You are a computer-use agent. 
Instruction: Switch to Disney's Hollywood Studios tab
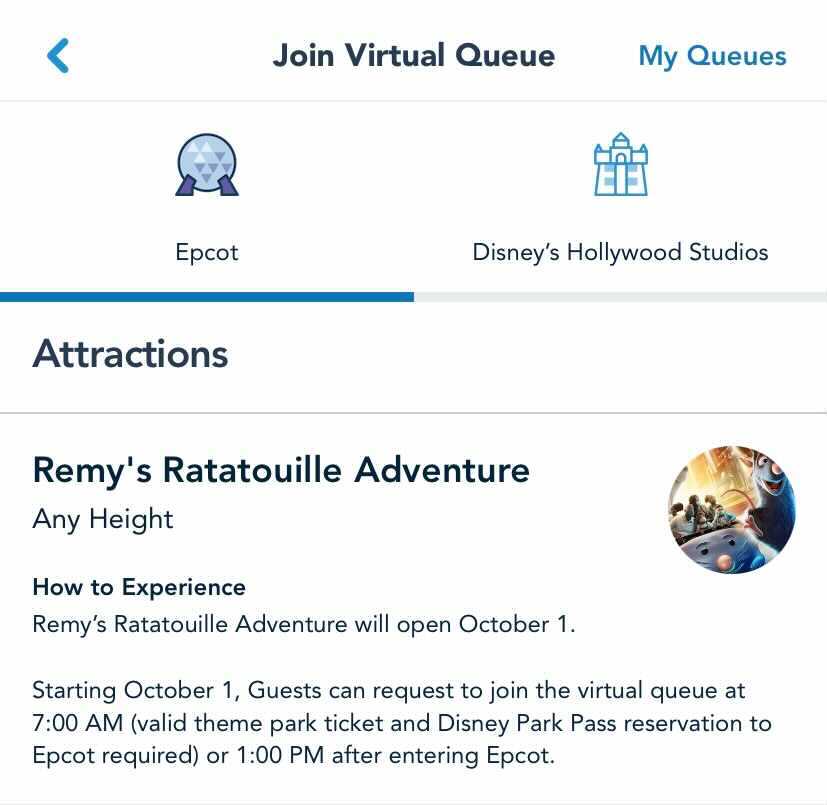coord(620,200)
